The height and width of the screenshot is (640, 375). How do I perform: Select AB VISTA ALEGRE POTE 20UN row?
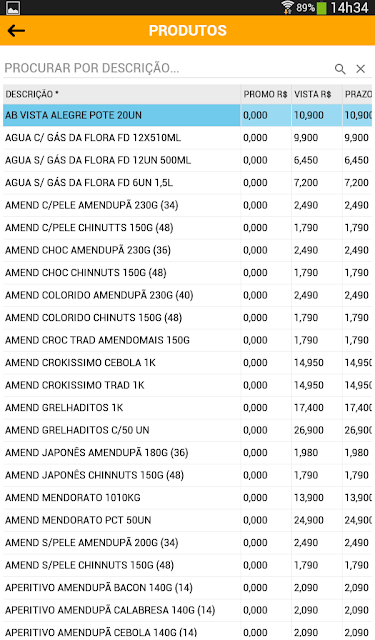tap(188, 115)
